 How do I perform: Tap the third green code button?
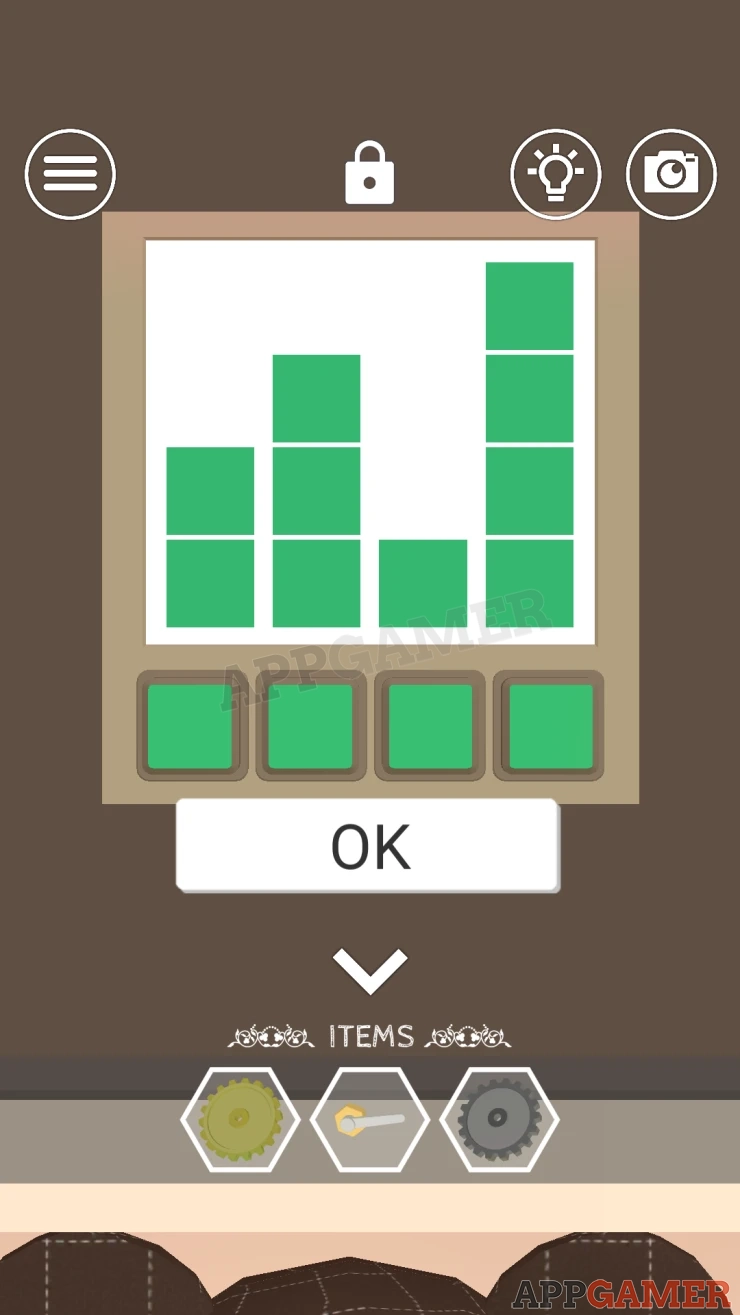click(x=430, y=726)
